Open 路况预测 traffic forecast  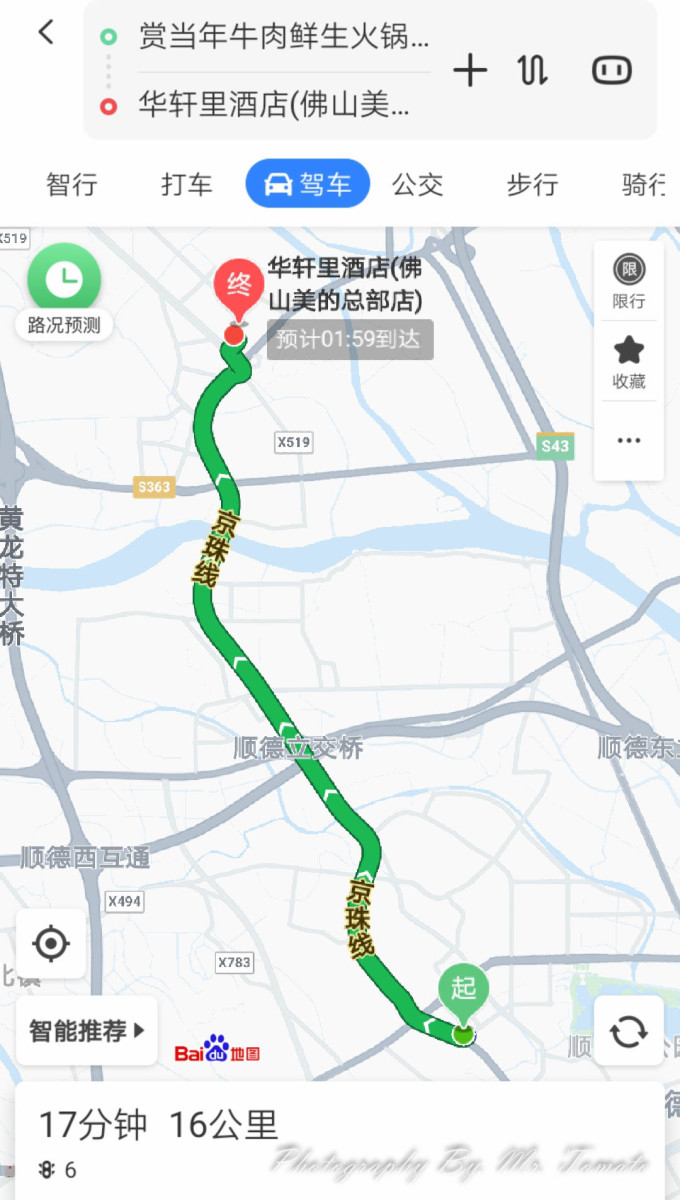[x=64, y=290]
